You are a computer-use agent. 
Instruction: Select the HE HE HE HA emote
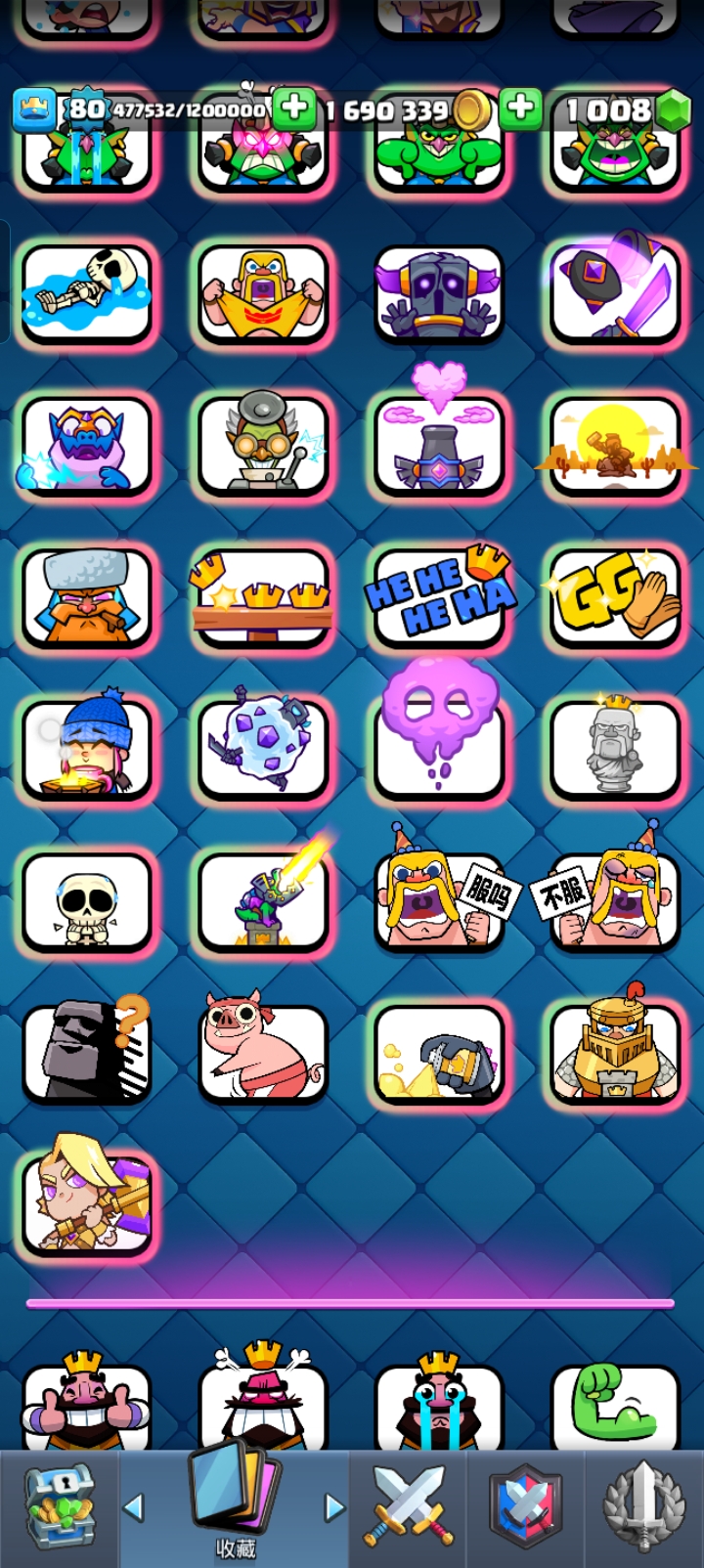(438, 595)
